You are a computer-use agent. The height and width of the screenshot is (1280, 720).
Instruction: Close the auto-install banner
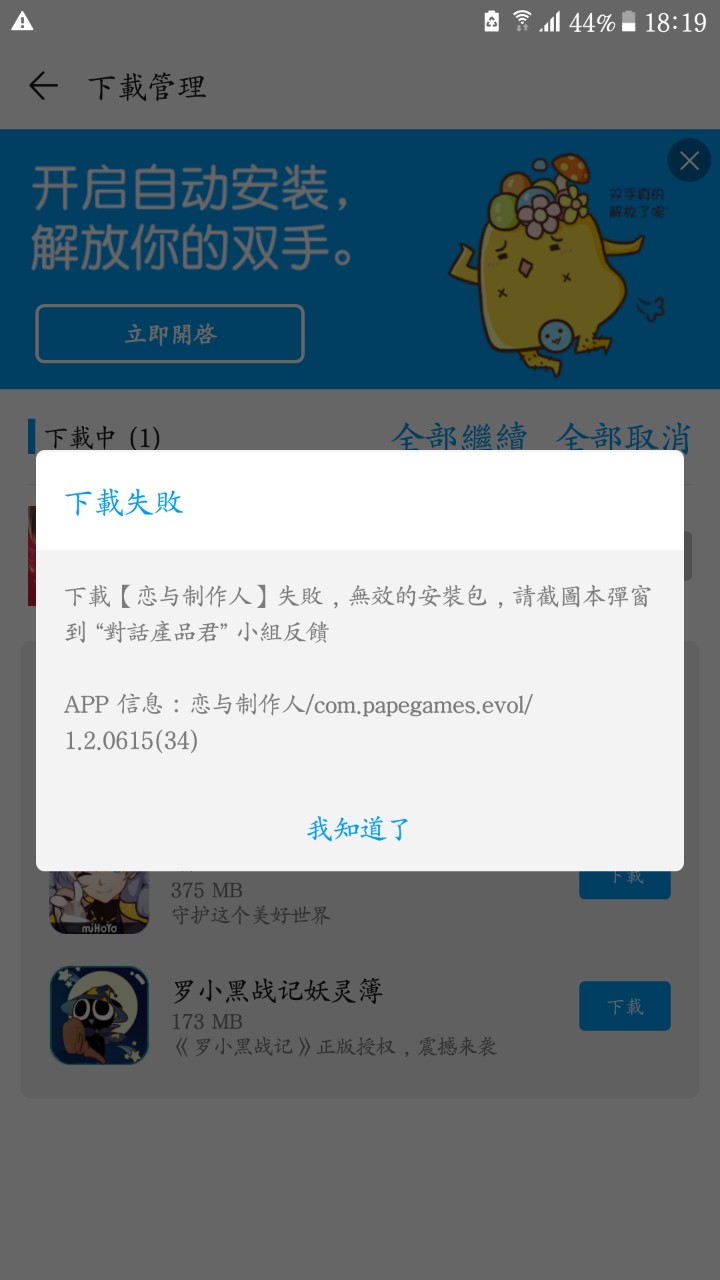(x=688, y=160)
